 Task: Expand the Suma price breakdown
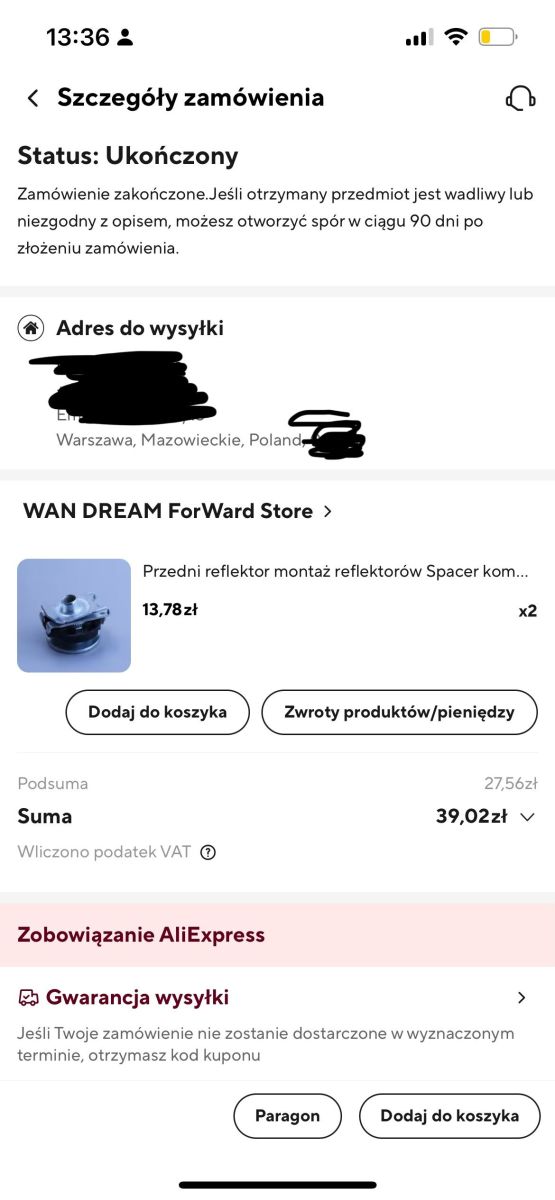(x=528, y=817)
